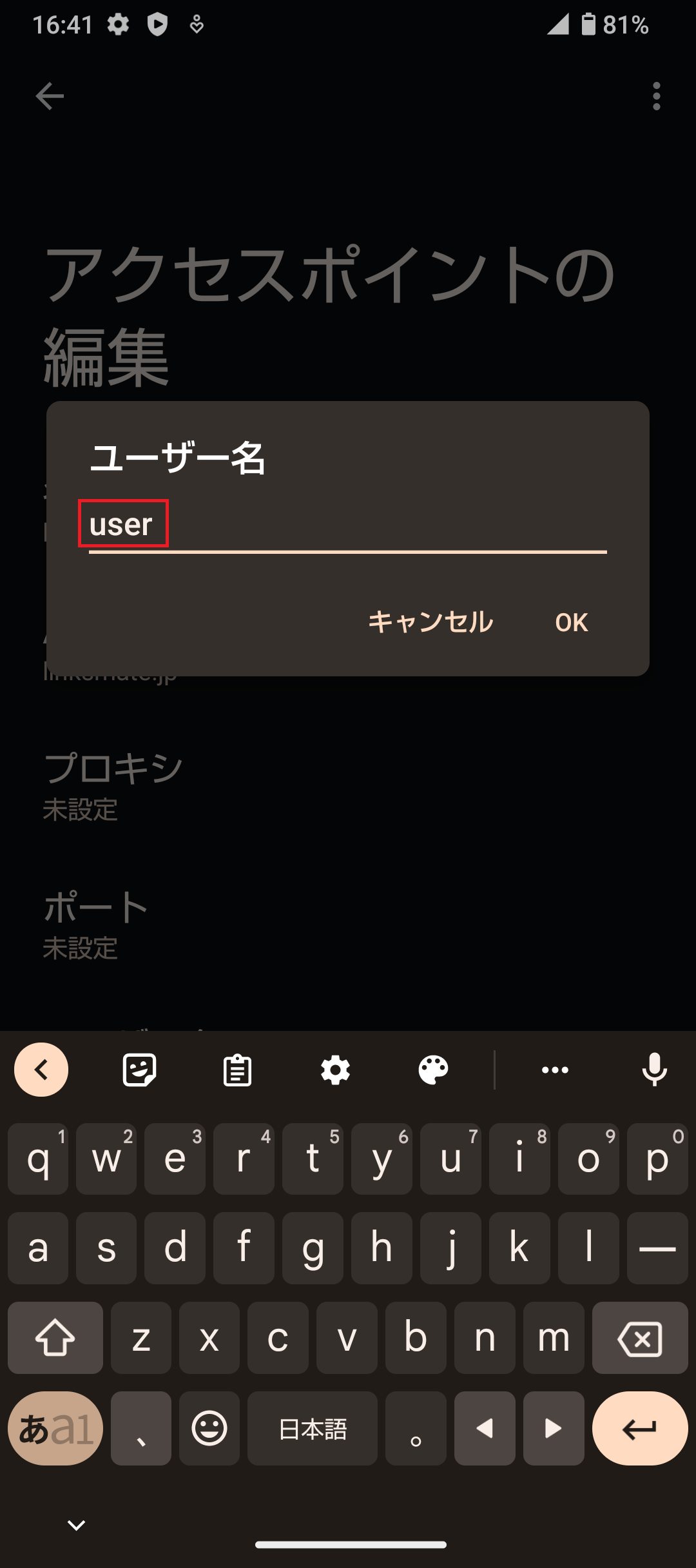
Task: Open the clipboard from the keyboard toolbar
Action: 237,1069
